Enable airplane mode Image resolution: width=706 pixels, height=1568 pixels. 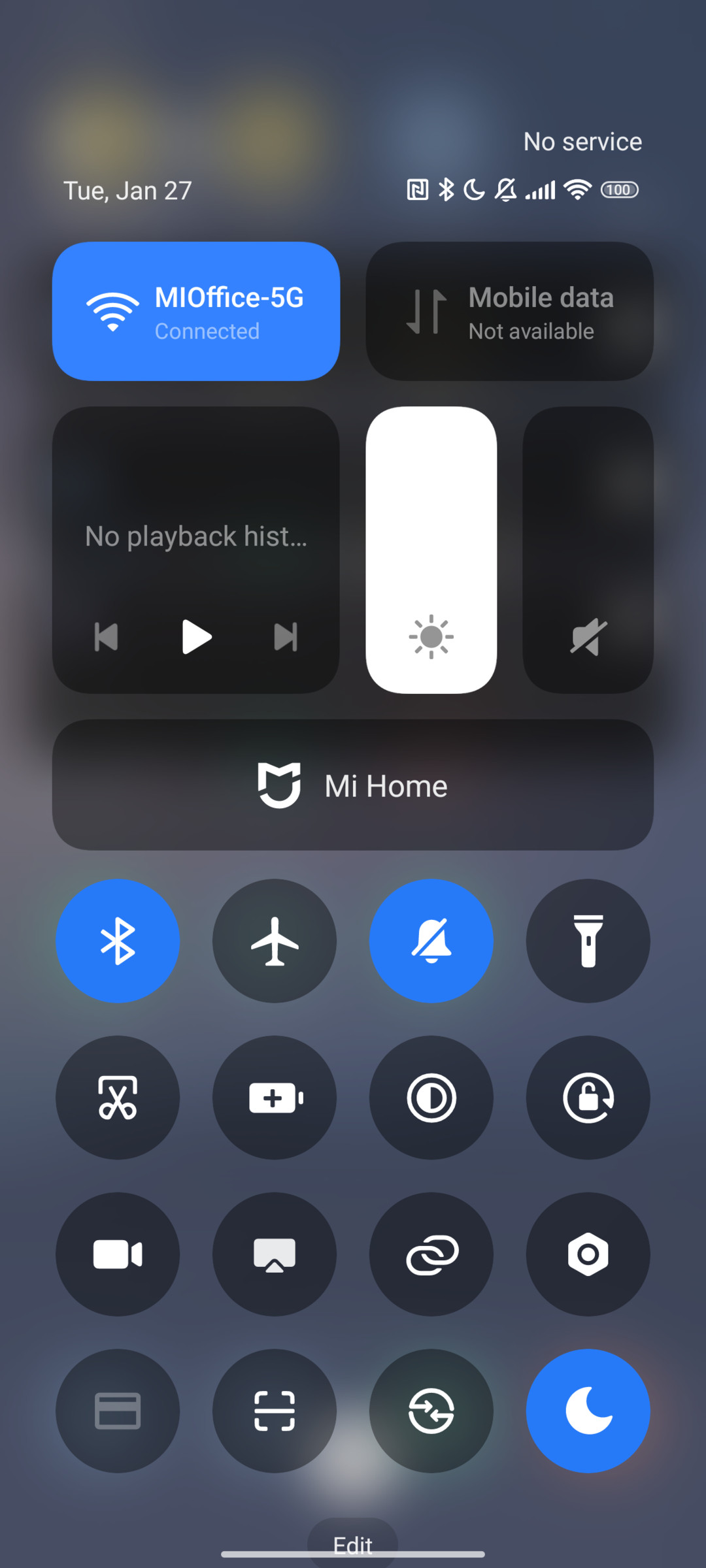(275, 941)
